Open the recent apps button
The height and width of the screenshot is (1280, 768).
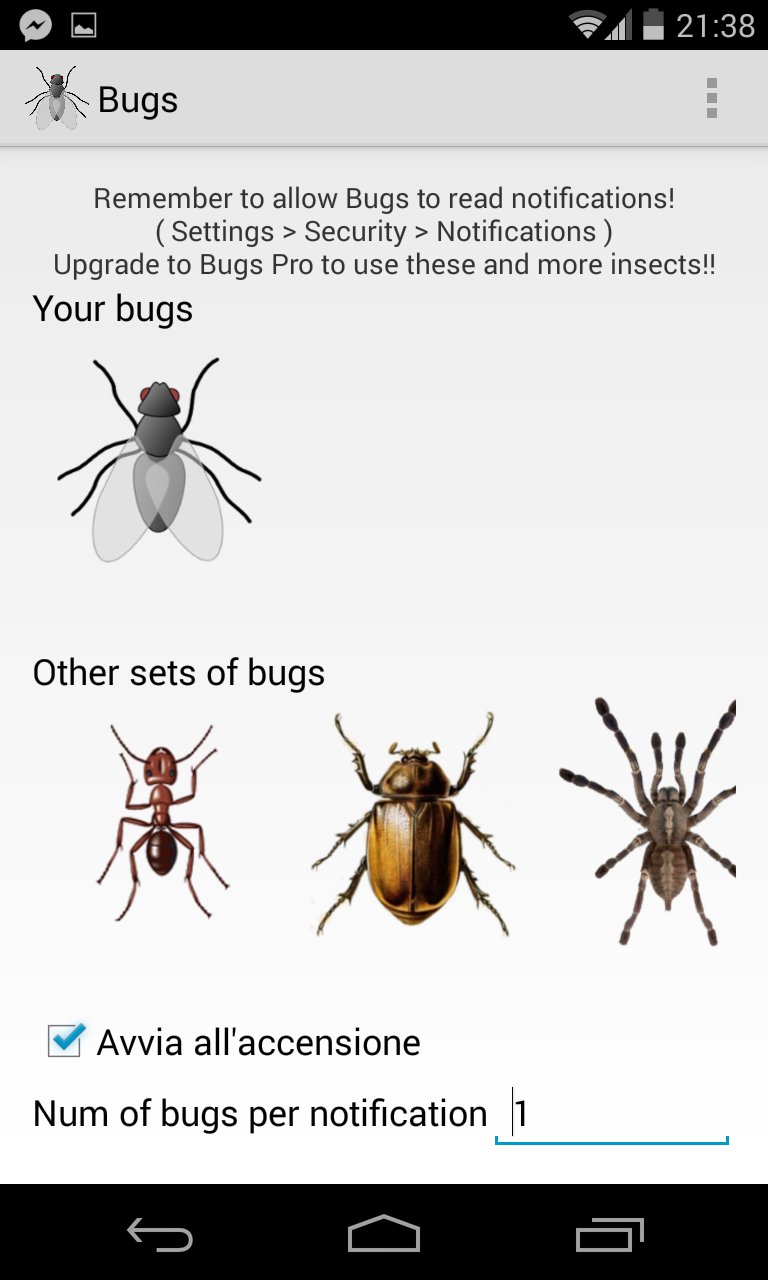[x=608, y=1236]
